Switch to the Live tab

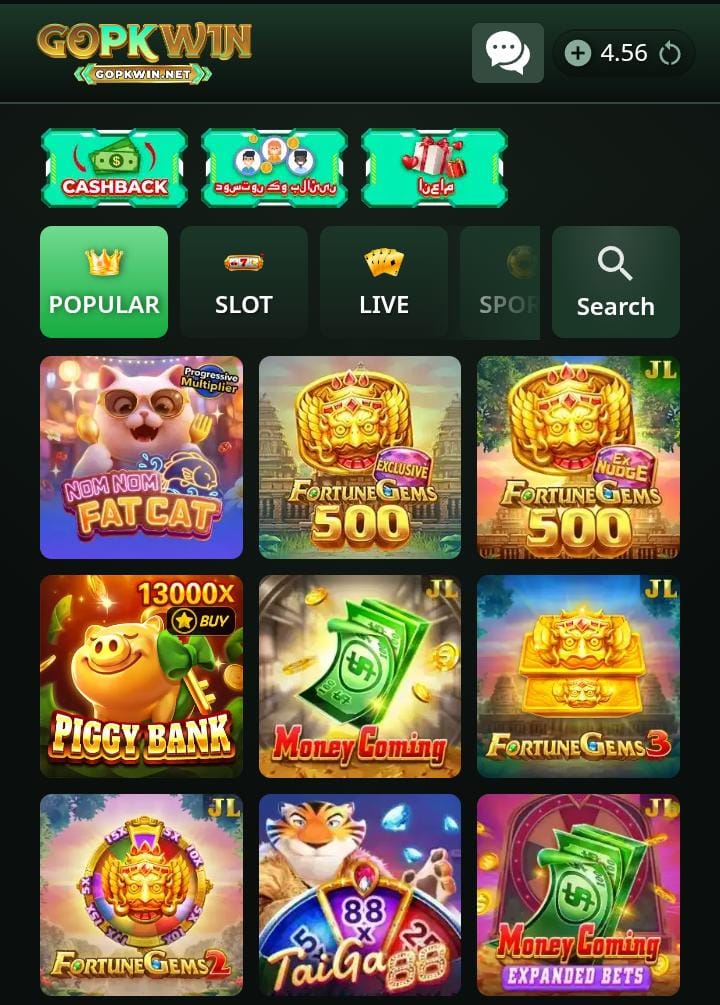(x=384, y=282)
